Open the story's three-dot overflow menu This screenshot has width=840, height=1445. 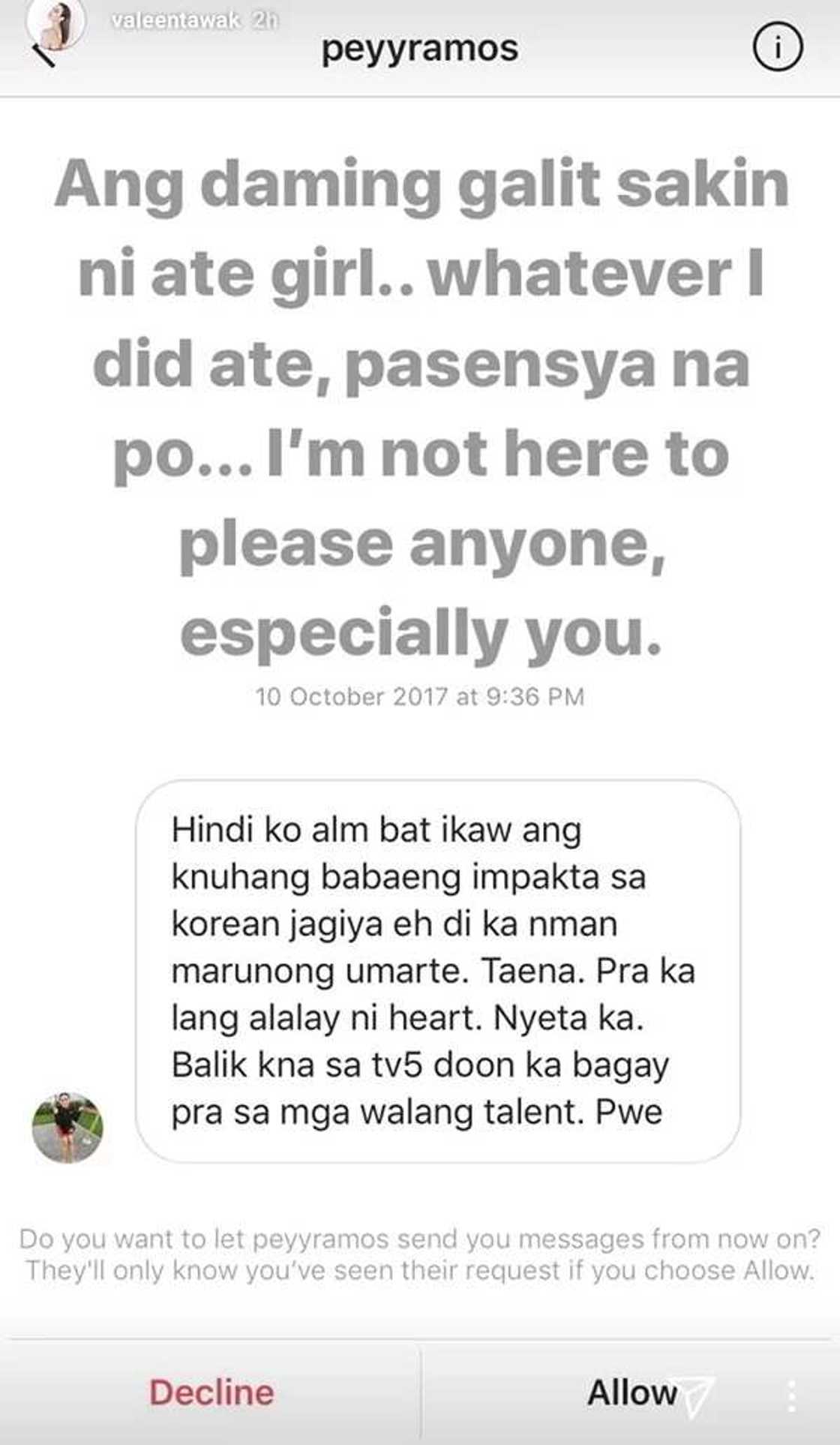(792, 1397)
